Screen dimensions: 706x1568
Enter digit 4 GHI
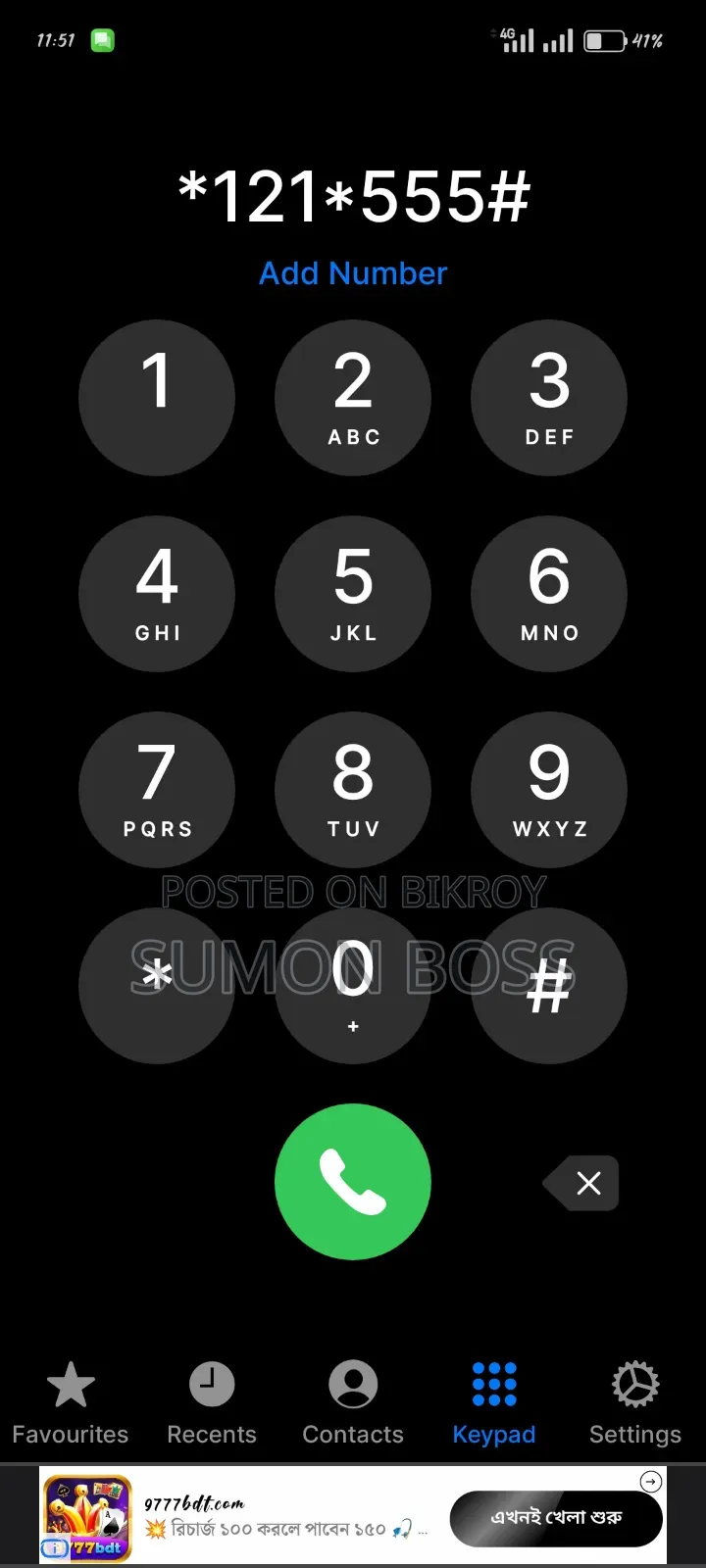click(x=157, y=594)
